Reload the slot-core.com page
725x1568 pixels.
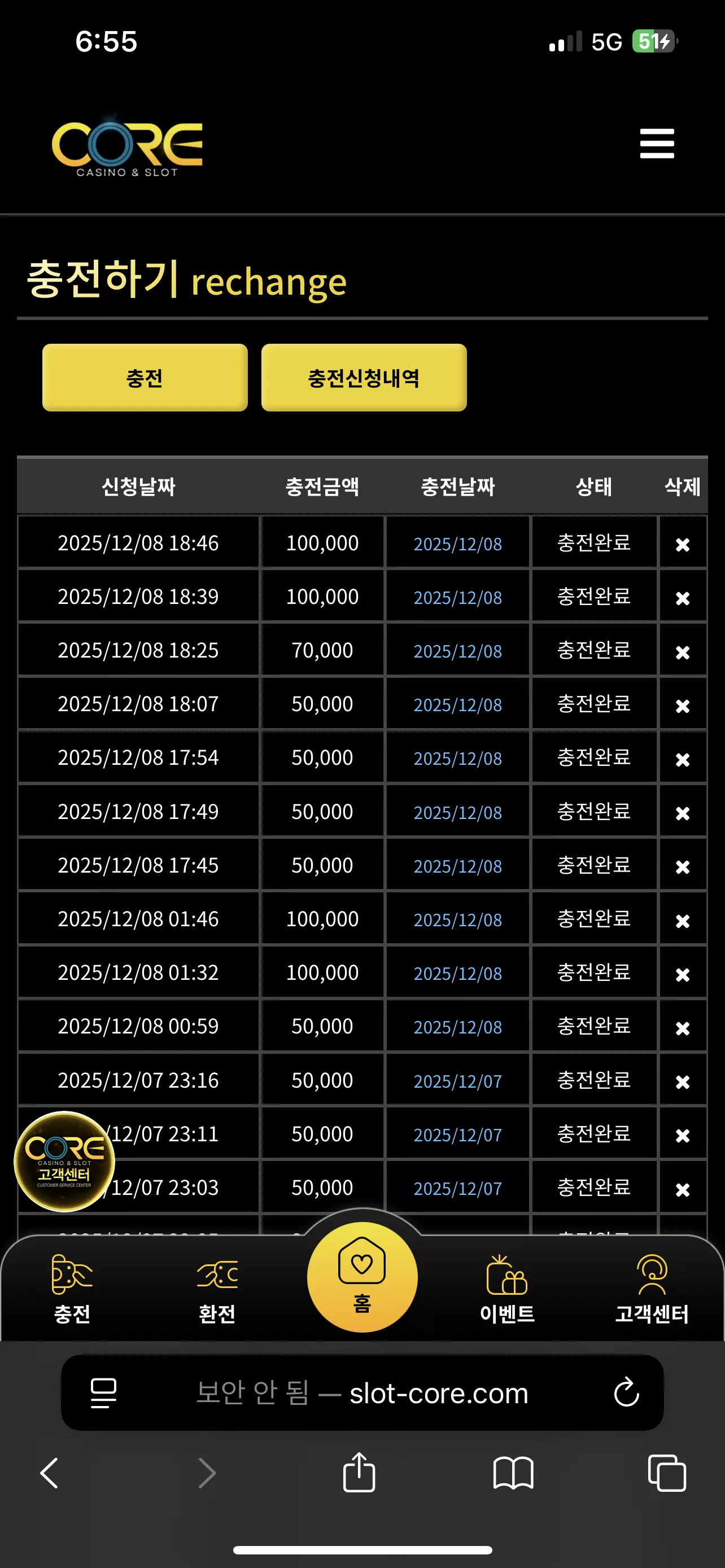[x=626, y=1391]
